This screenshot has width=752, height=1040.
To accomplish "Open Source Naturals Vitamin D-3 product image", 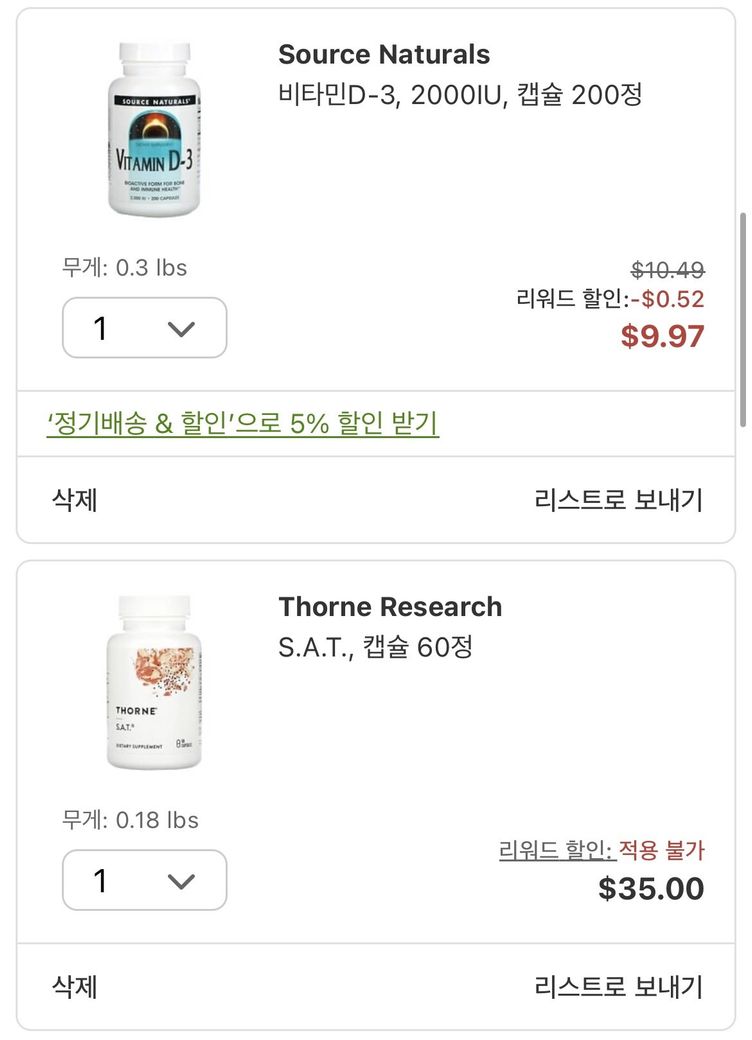I will point(154,129).
